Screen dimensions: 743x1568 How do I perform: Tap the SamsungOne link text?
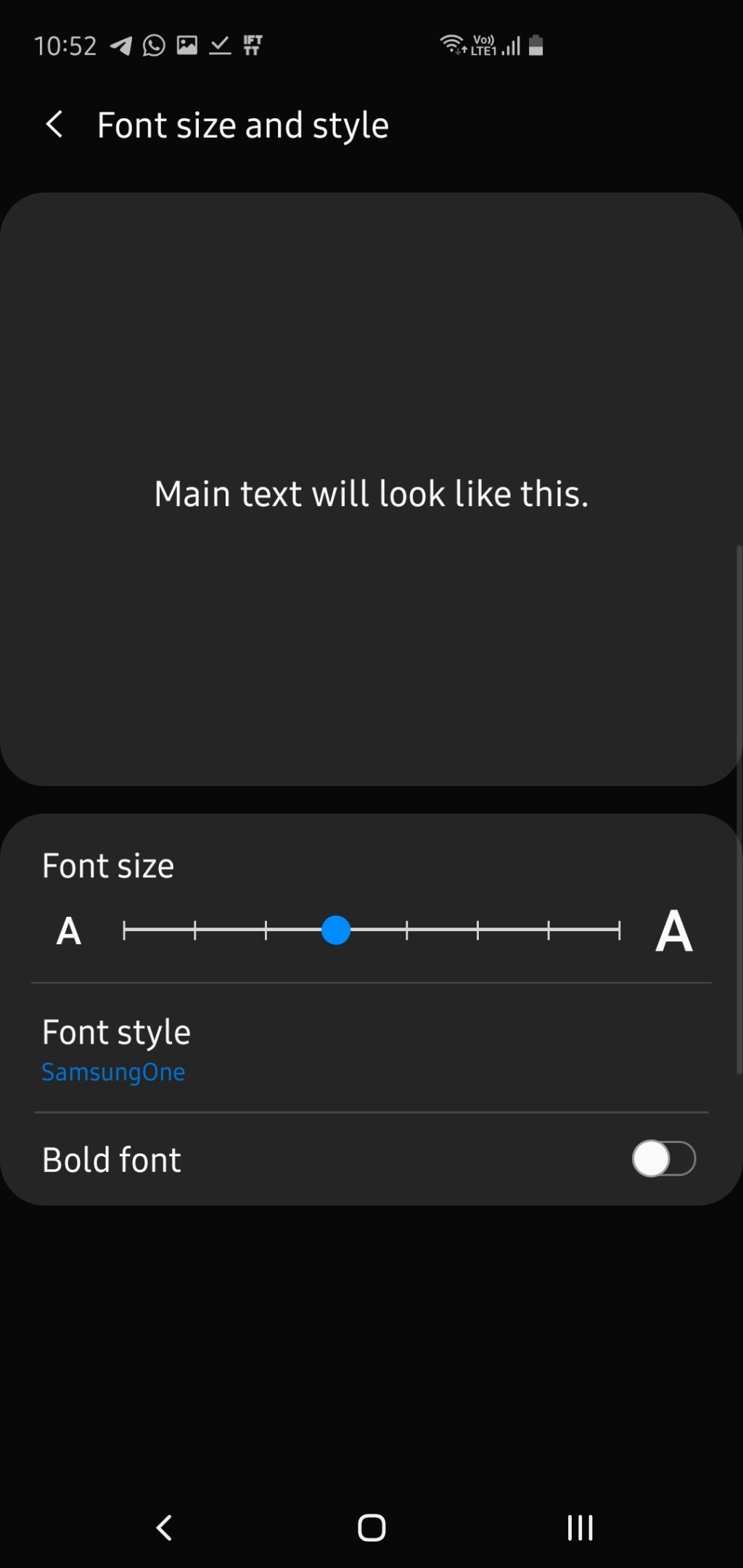pos(113,1072)
